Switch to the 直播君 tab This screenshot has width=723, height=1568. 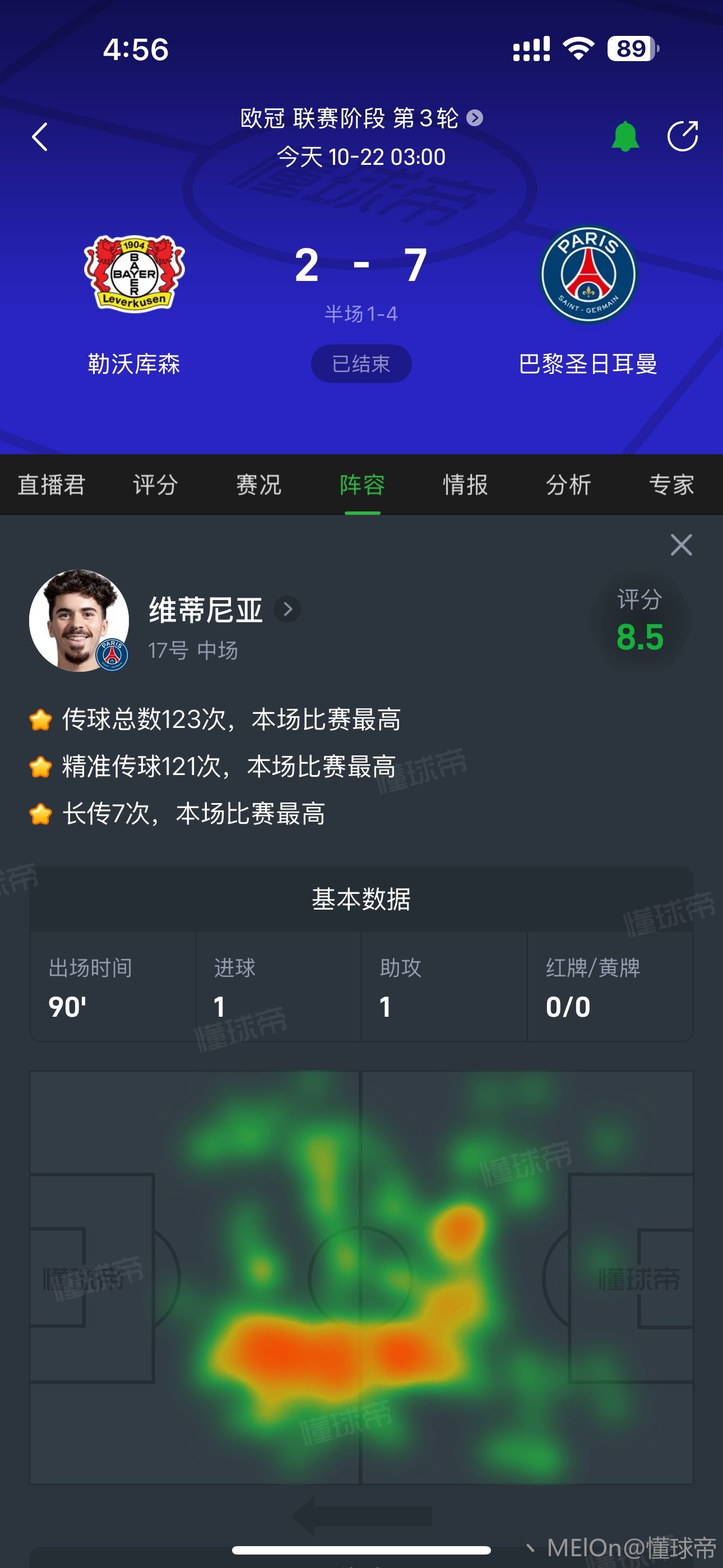(52, 485)
